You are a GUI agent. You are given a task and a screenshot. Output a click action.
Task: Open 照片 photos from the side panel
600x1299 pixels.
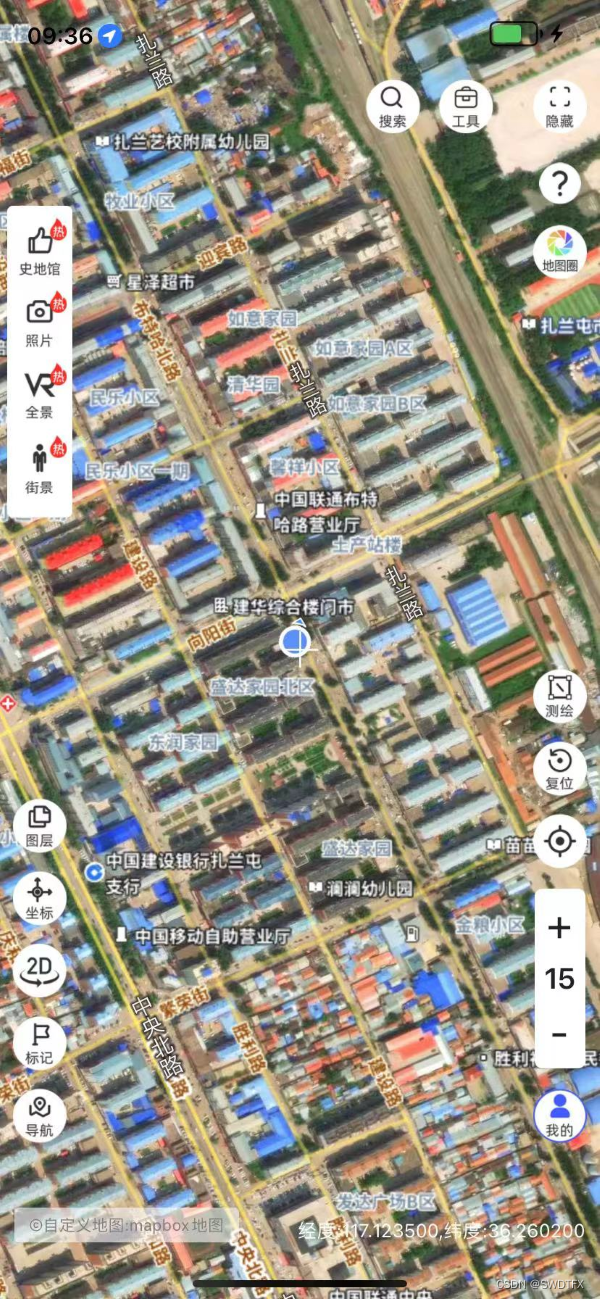[x=40, y=321]
